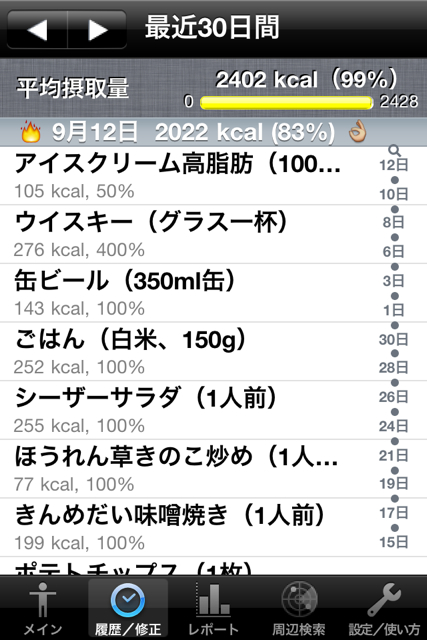This screenshot has width=427, height=640.
Task: Switch to the メイン tab
Action: click(x=43, y=608)
